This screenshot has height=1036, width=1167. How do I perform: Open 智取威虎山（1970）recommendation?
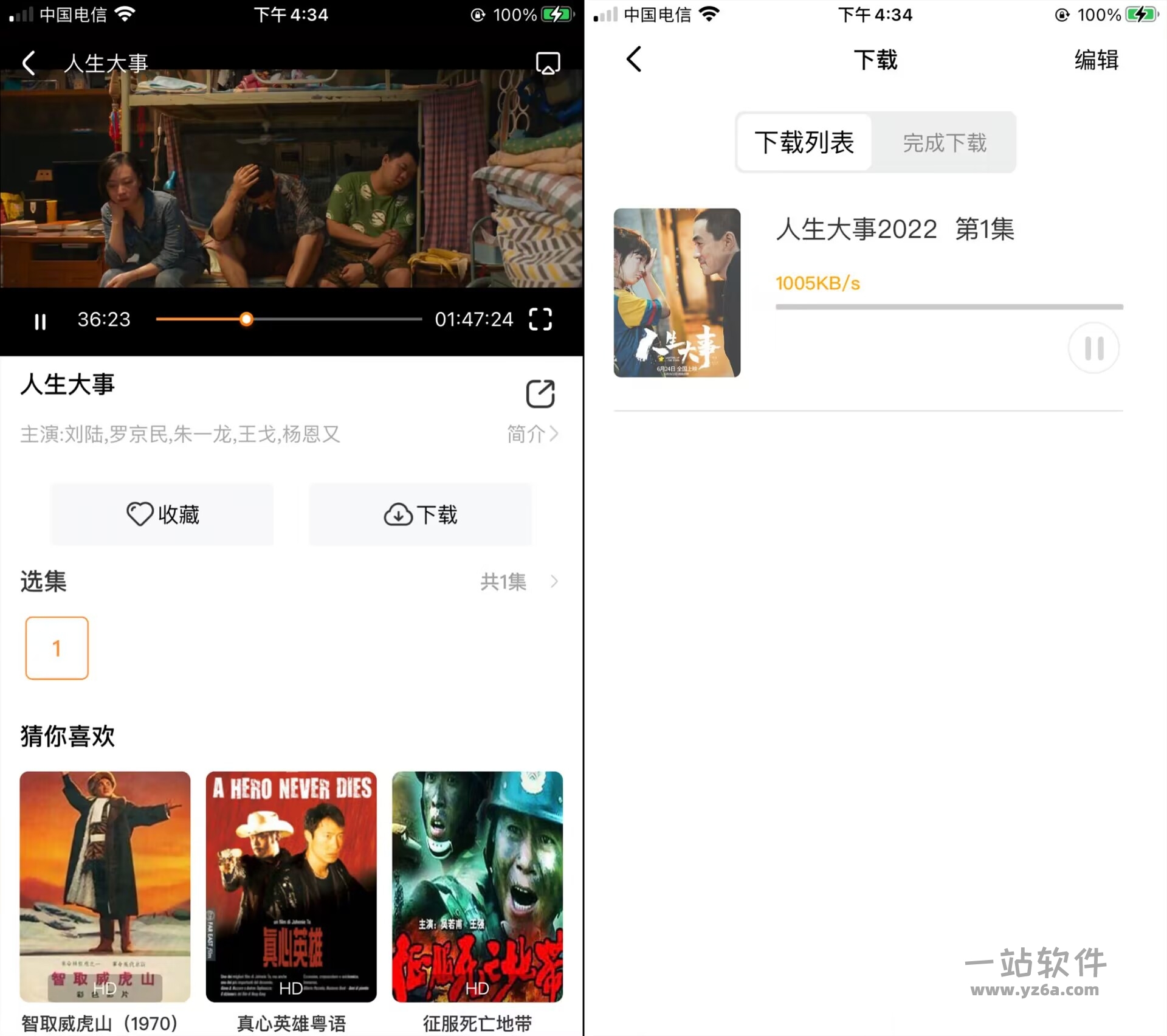point(105,886)
